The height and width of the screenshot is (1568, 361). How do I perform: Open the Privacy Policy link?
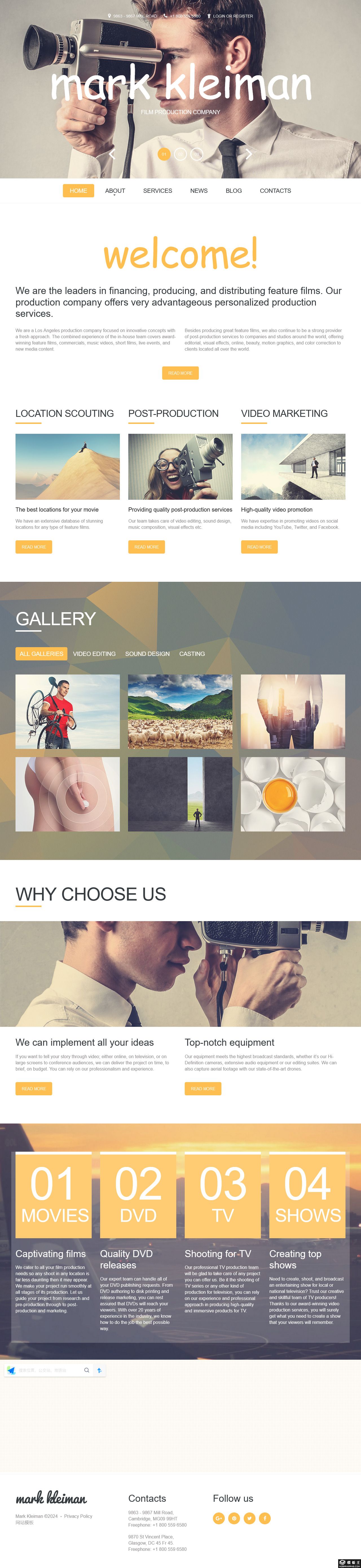click(78, 1516)
